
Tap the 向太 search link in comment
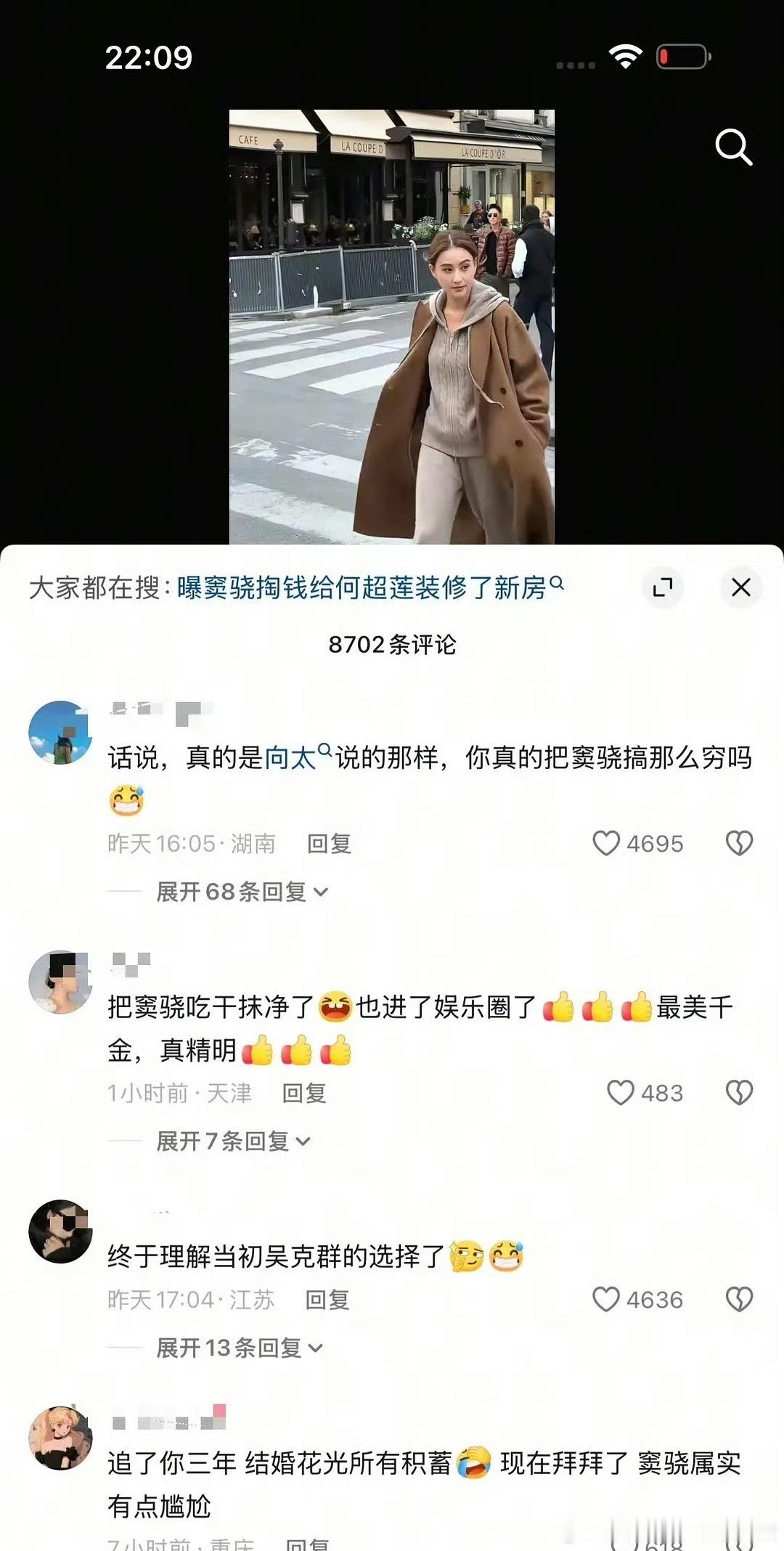tap(296, 757)
